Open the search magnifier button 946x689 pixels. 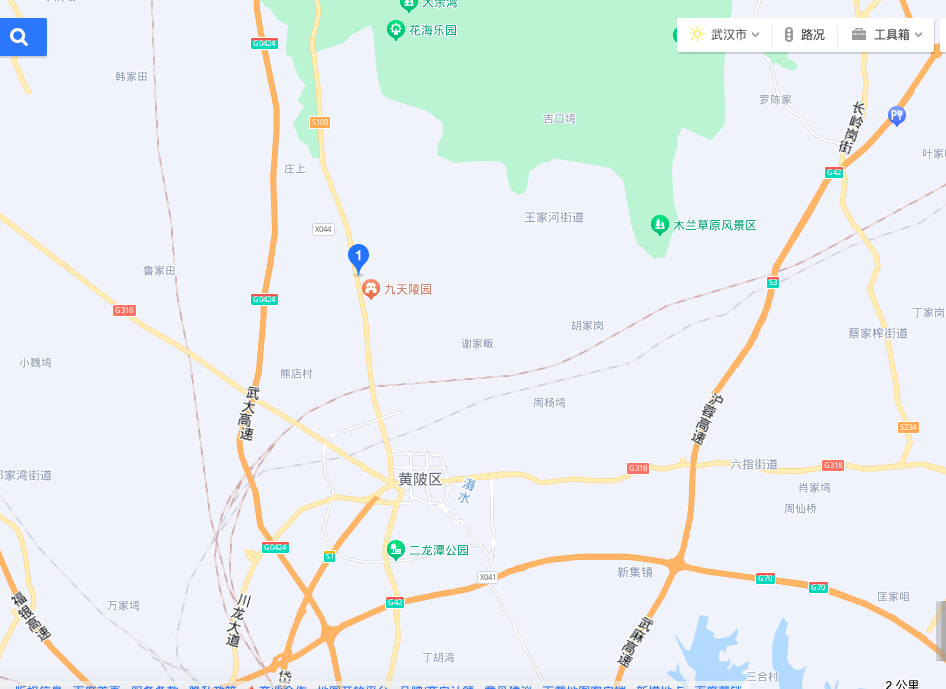(x=19, y=38)
